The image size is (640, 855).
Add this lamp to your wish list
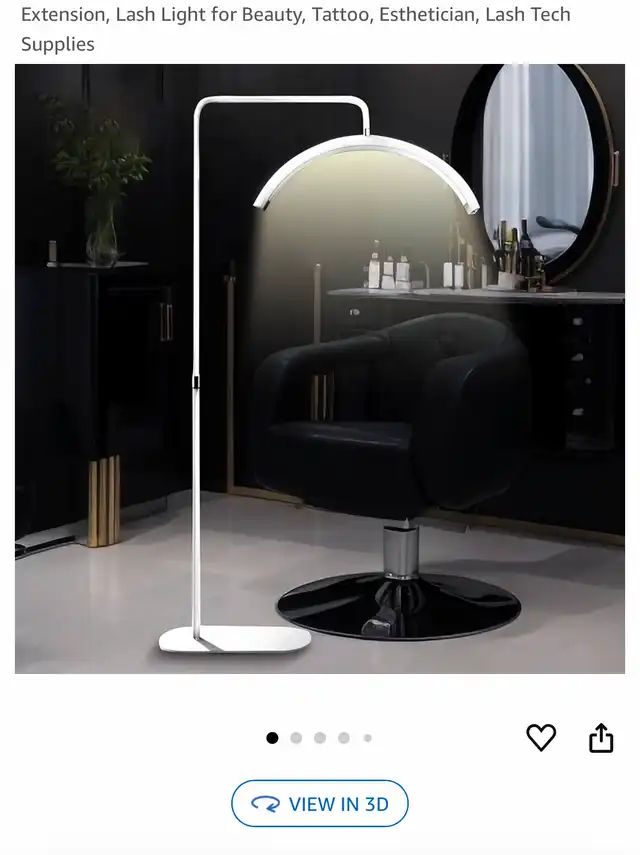click(x=541, y=738)
